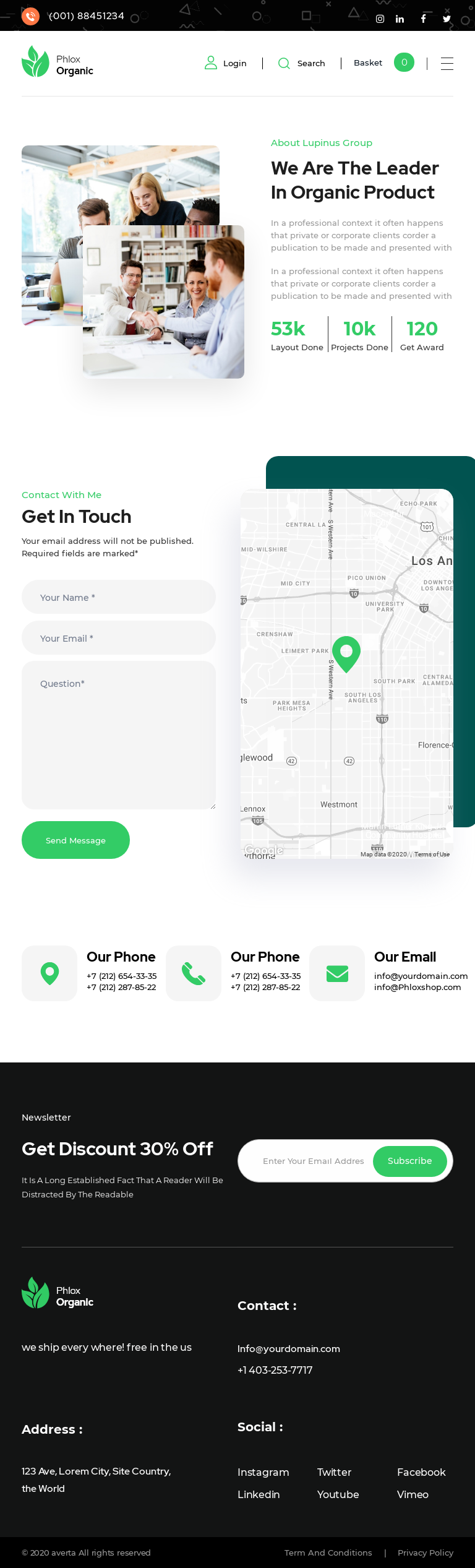Open the Youtube footer link
Image resolution: width=475 pixels, height=1568 pixels.
(x=338, y=1494)
